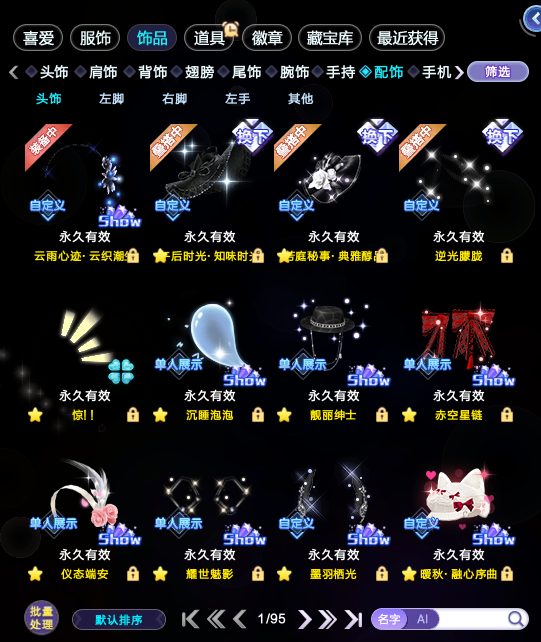
Task: Switch to the 其他 sub-tab
Action: point(300,99)
